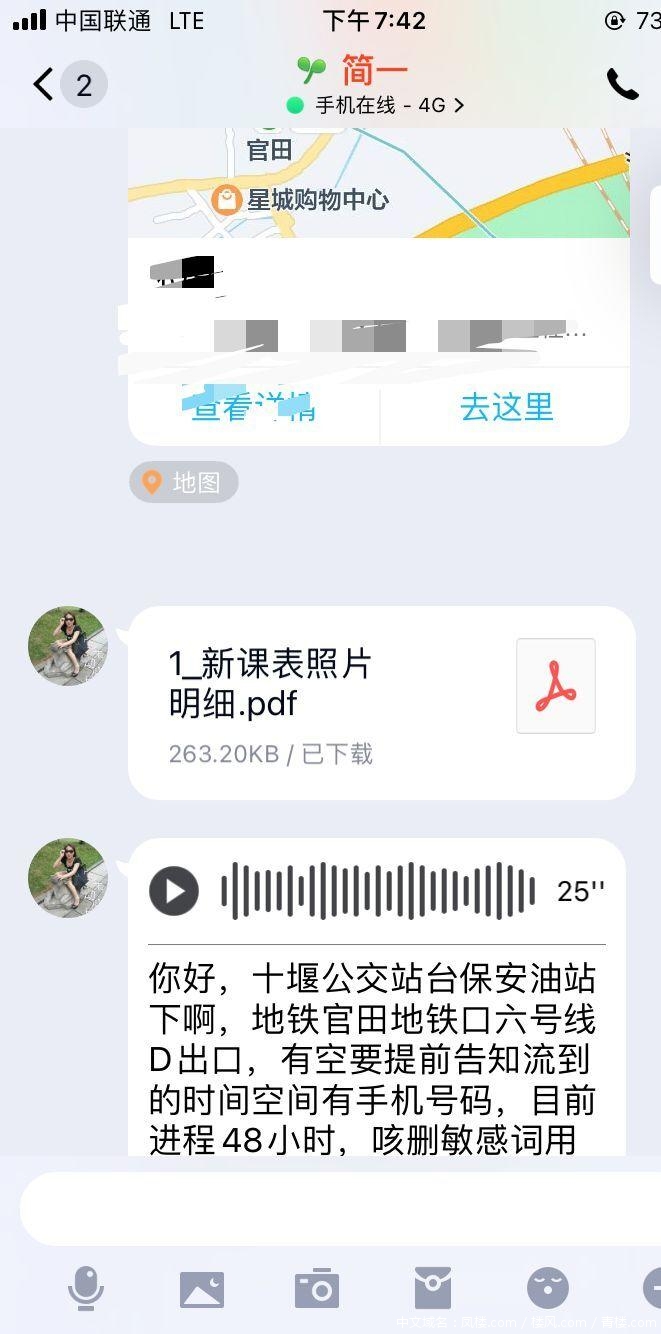The height and width of the screenshot is (1334, 661).
Task: Start a voice call with 简一
Action: (622, 85)
